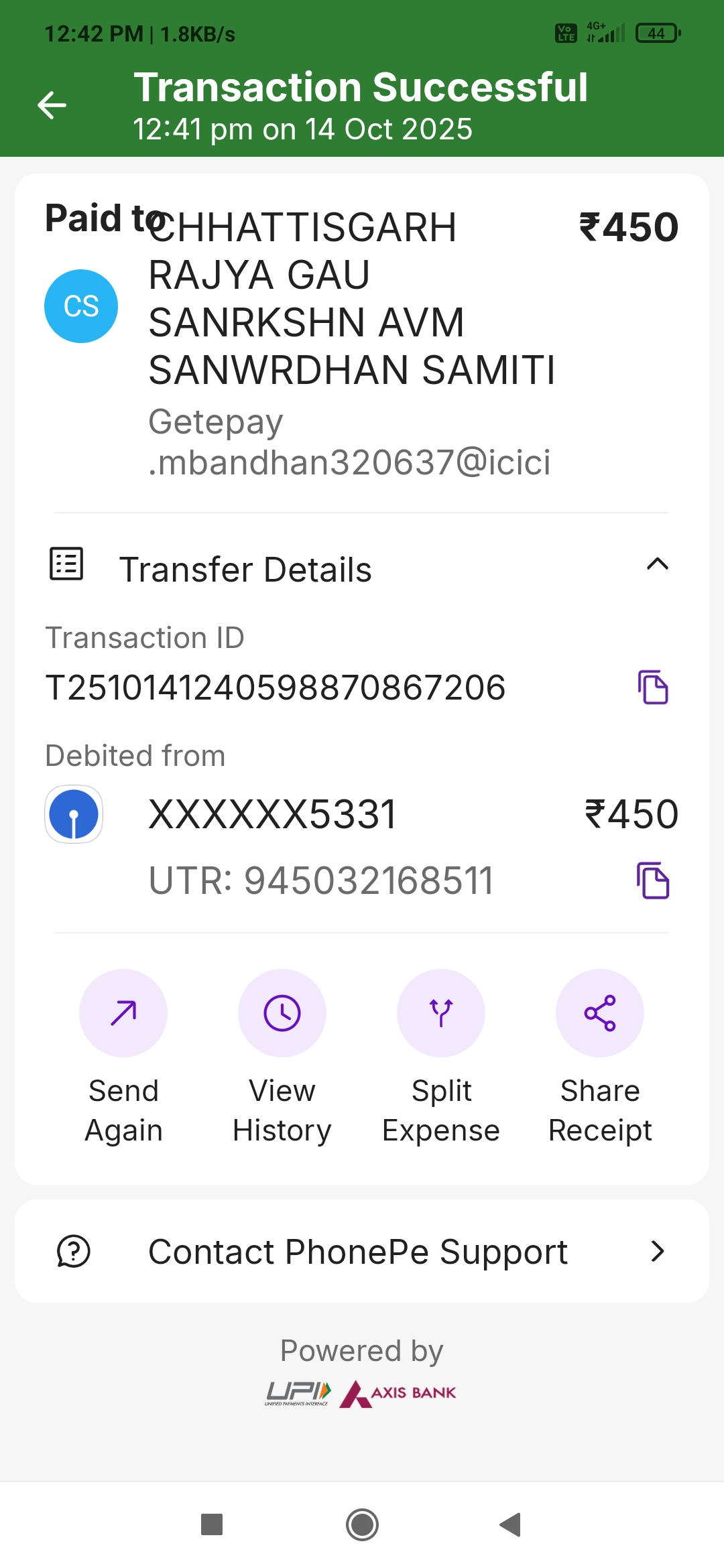724x1568 pixels.
Task: Open Contact PhonePe Support
Action: pyautogui.click(x=362, y=1252)
